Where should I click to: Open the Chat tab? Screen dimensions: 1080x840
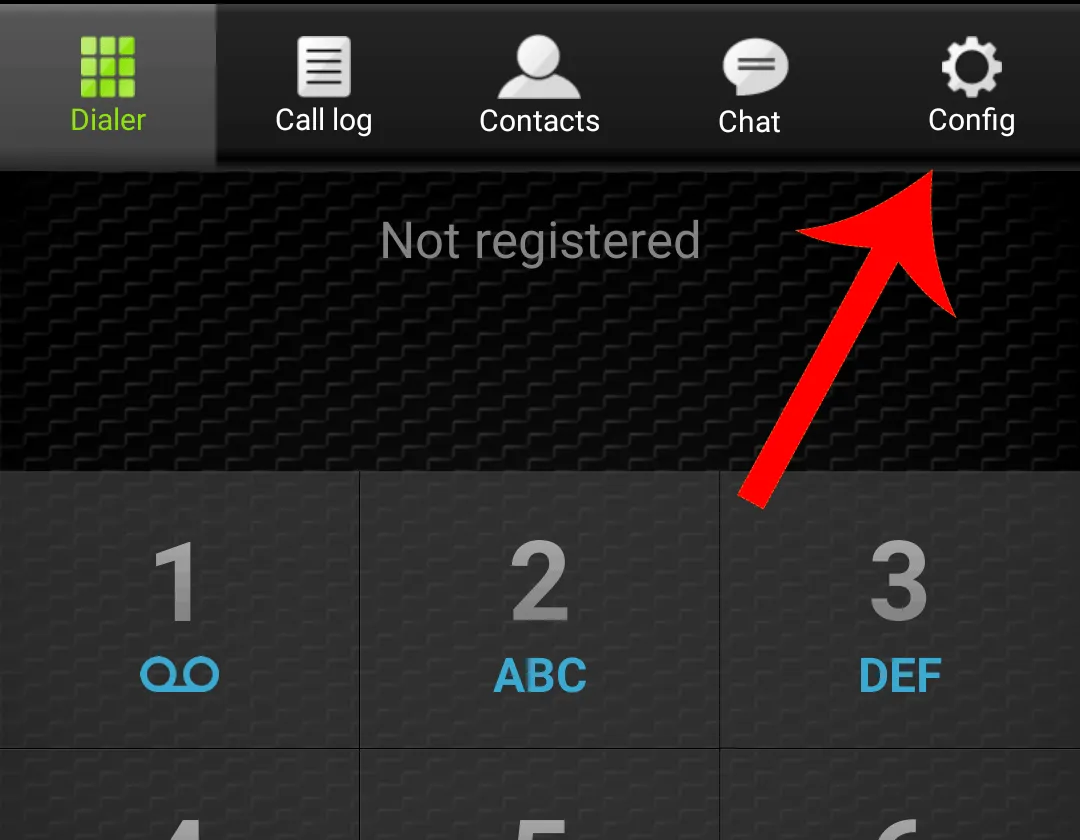tap(750, 86)
